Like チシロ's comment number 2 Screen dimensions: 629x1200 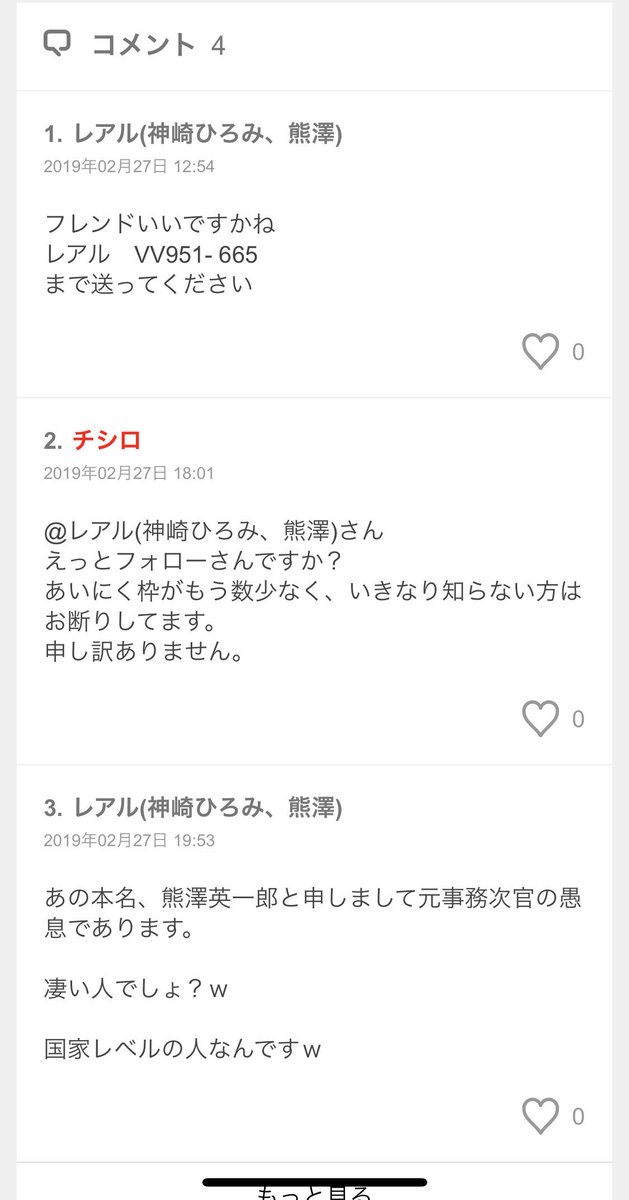pyautogui.click(x=540, y=719)
